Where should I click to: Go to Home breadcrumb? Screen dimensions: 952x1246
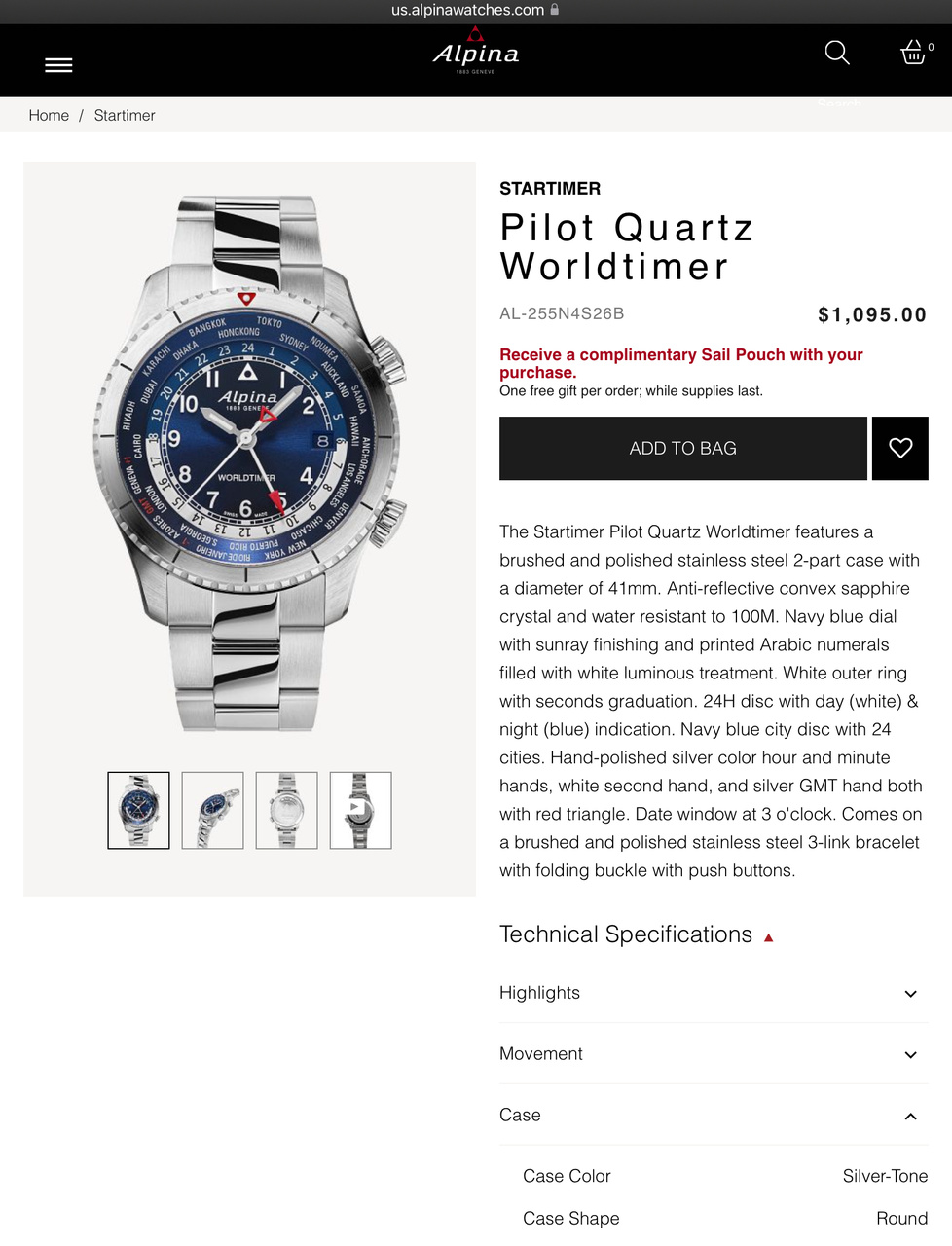[49, 115]
